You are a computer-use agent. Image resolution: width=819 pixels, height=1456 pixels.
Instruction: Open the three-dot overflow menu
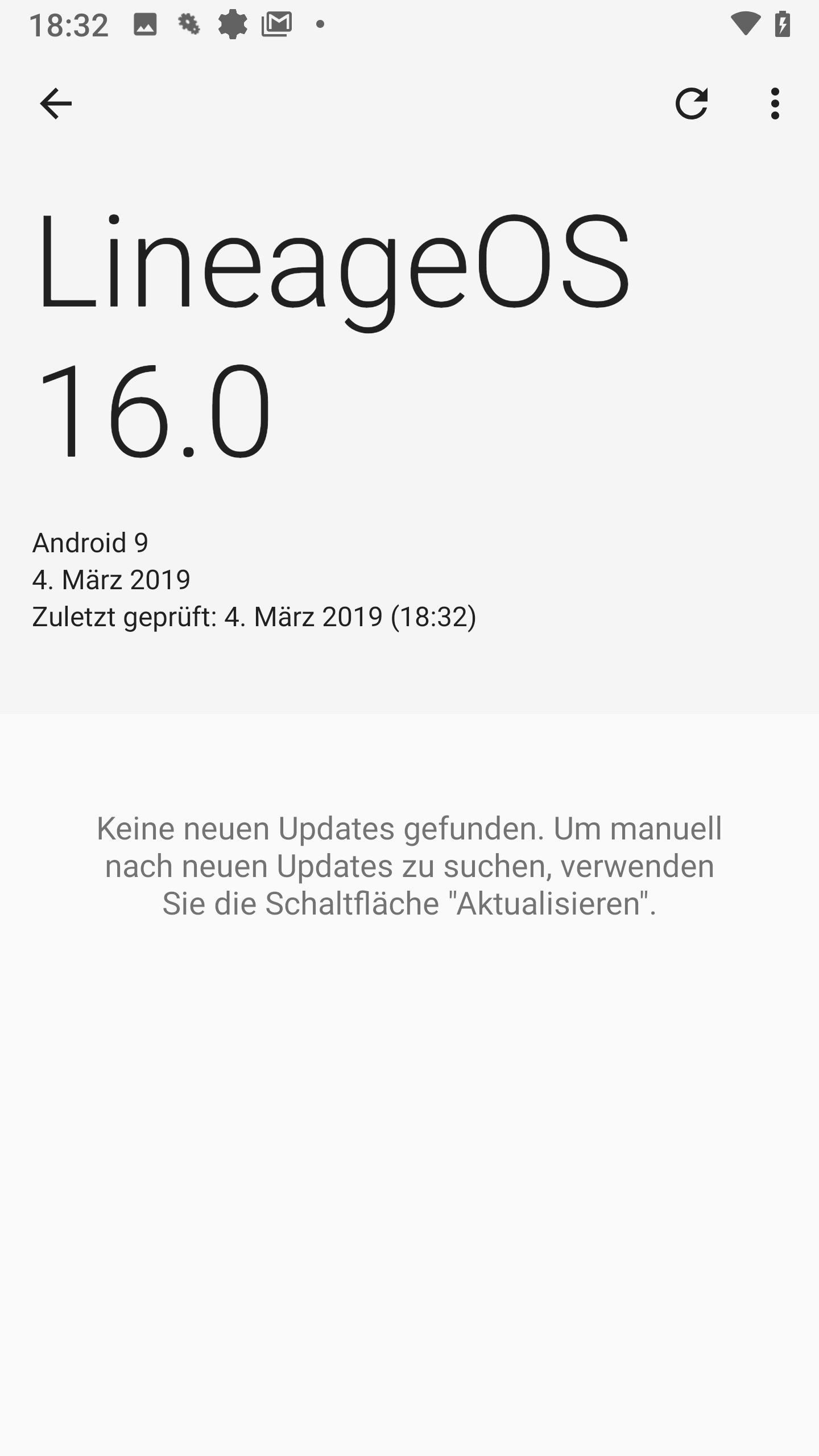coord(775,104)
